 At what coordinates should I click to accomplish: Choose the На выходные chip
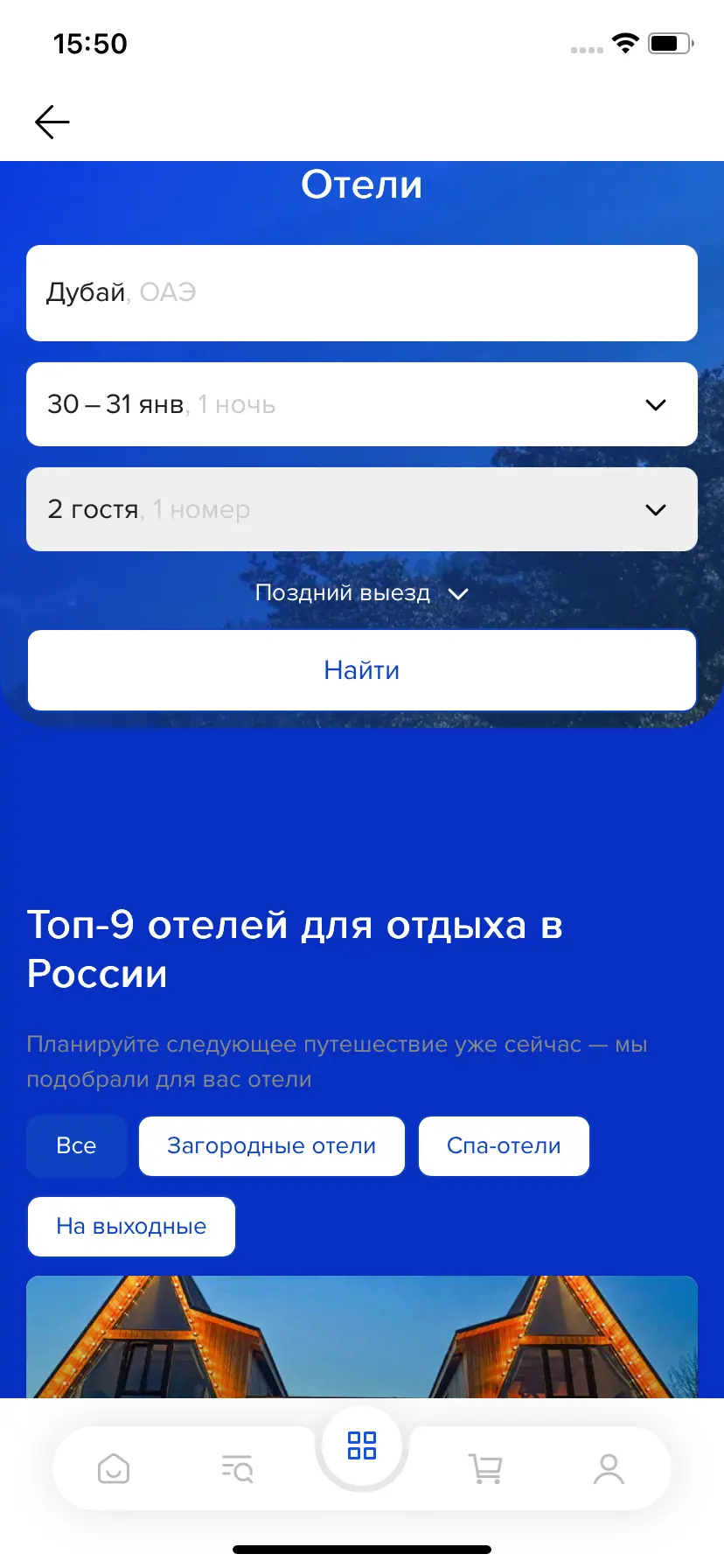pyautogui.click(x=131, y=1226)
